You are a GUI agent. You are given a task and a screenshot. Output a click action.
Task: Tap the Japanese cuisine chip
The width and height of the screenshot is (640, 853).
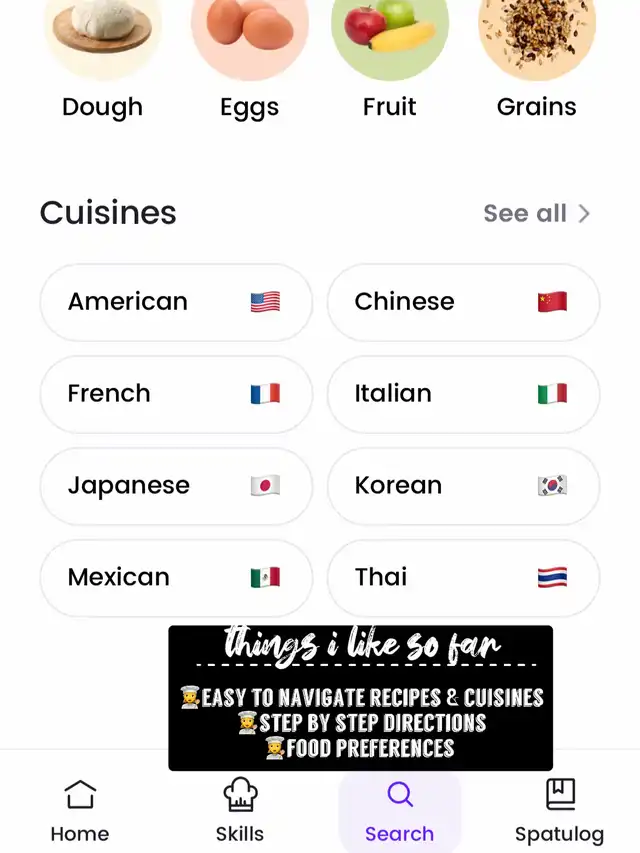point(176,486)
